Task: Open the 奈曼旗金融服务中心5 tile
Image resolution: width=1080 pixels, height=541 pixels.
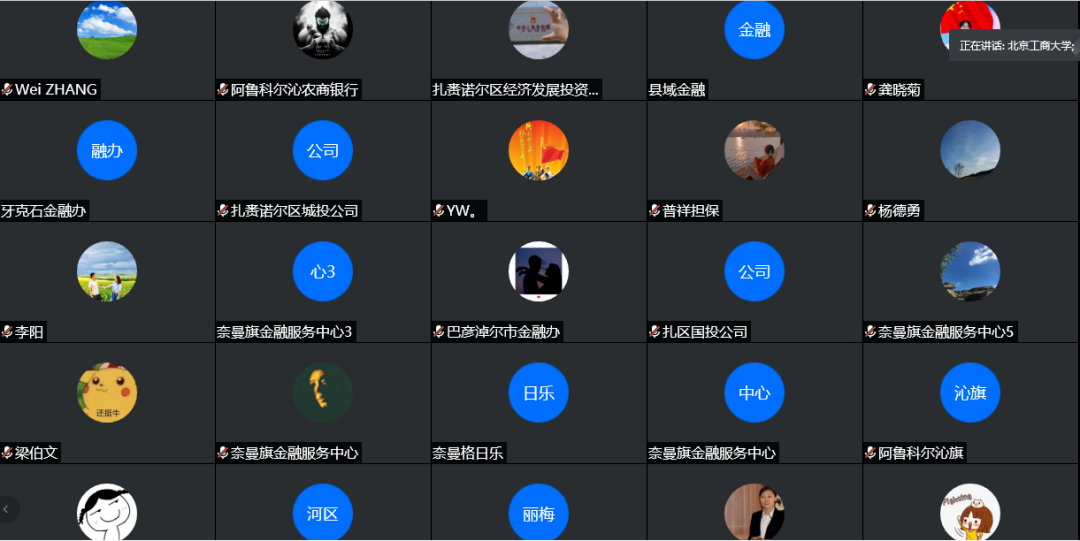Action: coord(970,281)
